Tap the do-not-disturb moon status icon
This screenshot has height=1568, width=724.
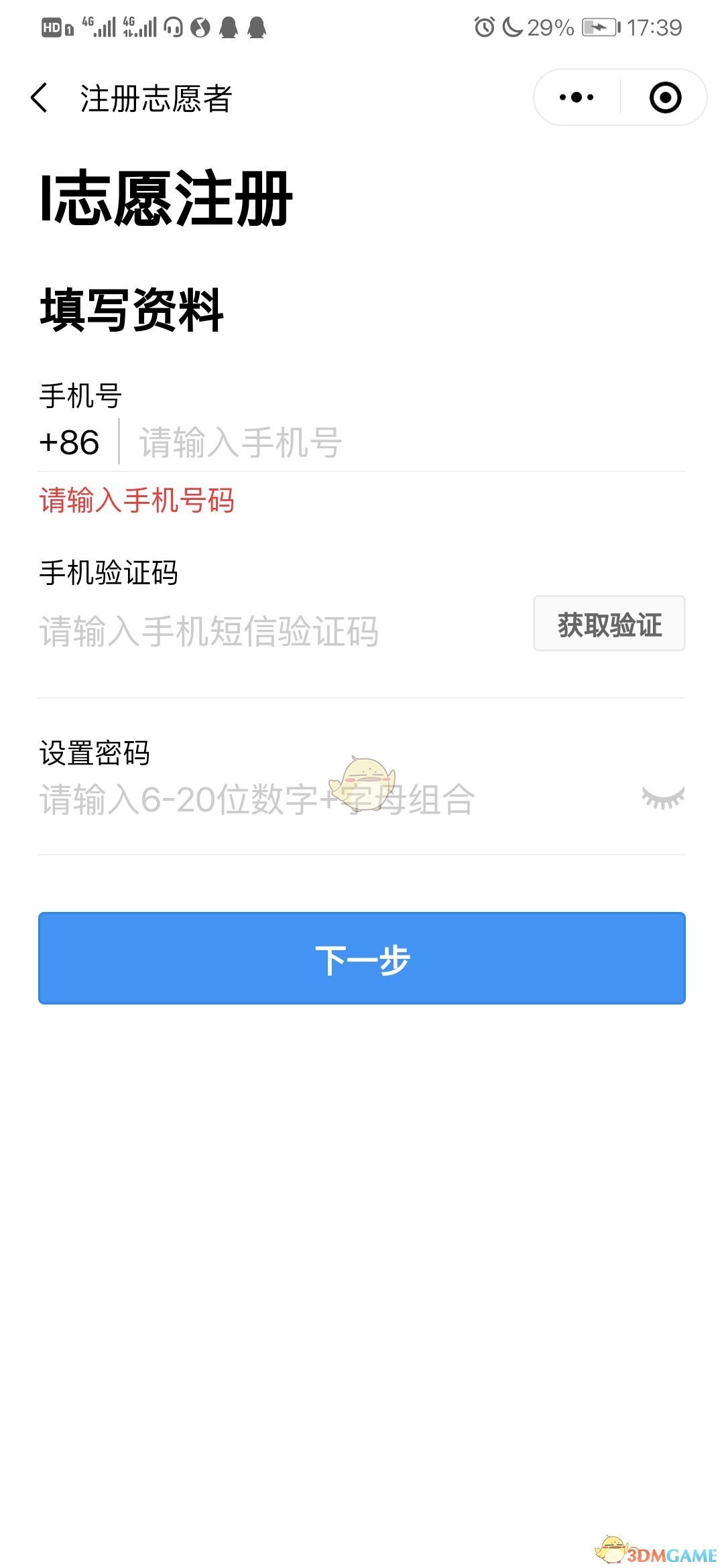click(x=513, y=27)
